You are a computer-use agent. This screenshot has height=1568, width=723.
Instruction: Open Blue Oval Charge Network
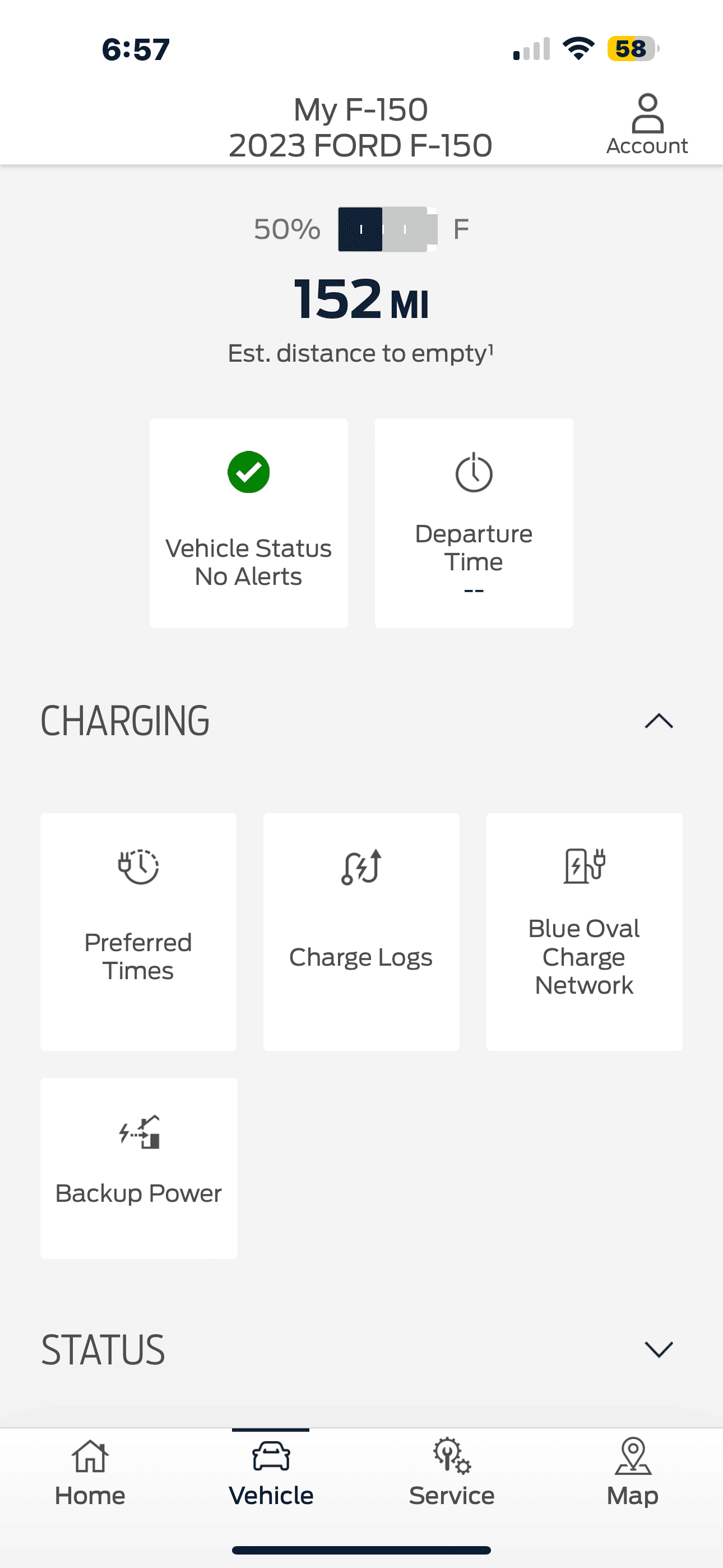pyautogui.click(x=583, y=931)
